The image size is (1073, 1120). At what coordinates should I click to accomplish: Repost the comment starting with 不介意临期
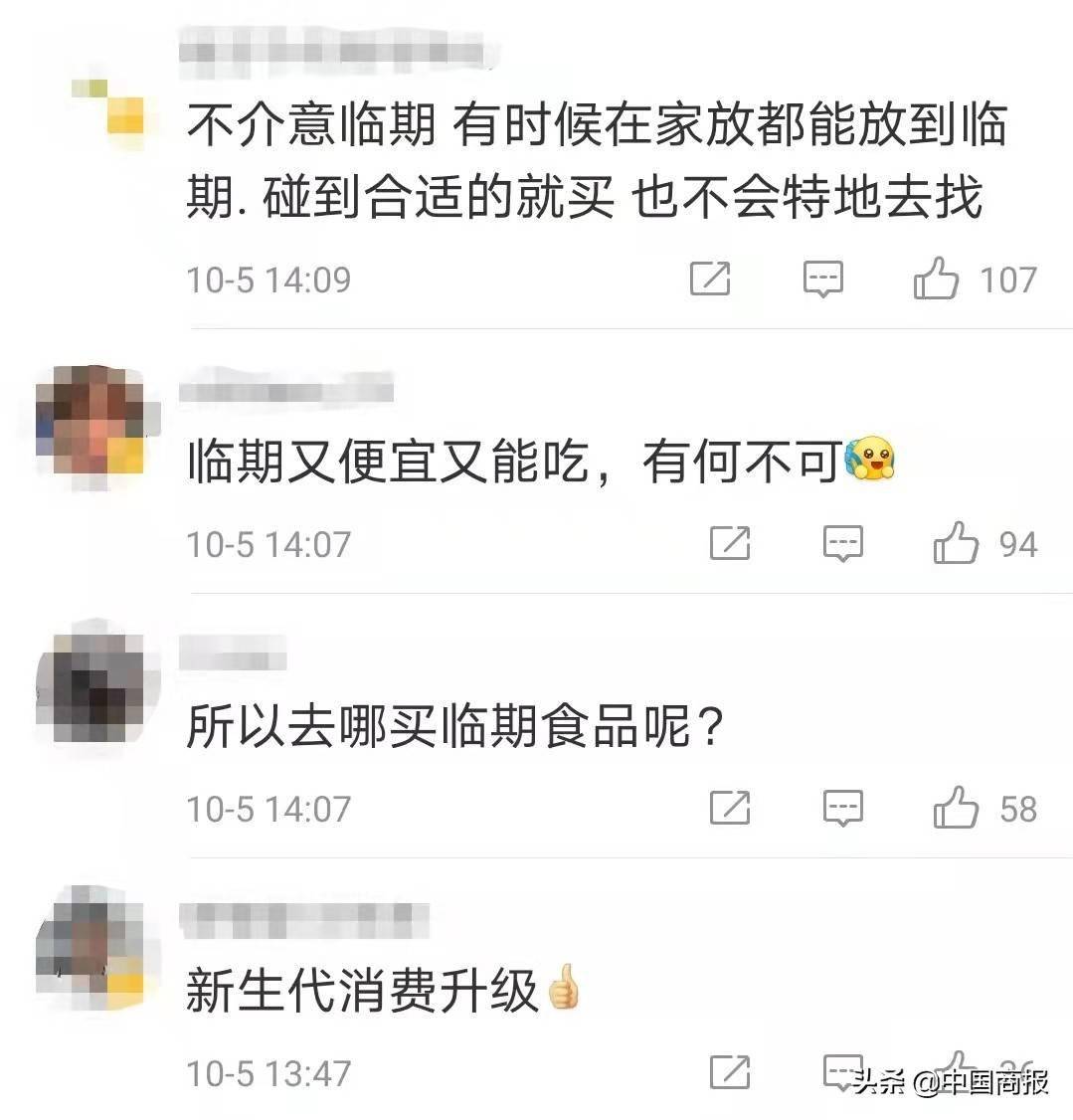tap(710, 280)
